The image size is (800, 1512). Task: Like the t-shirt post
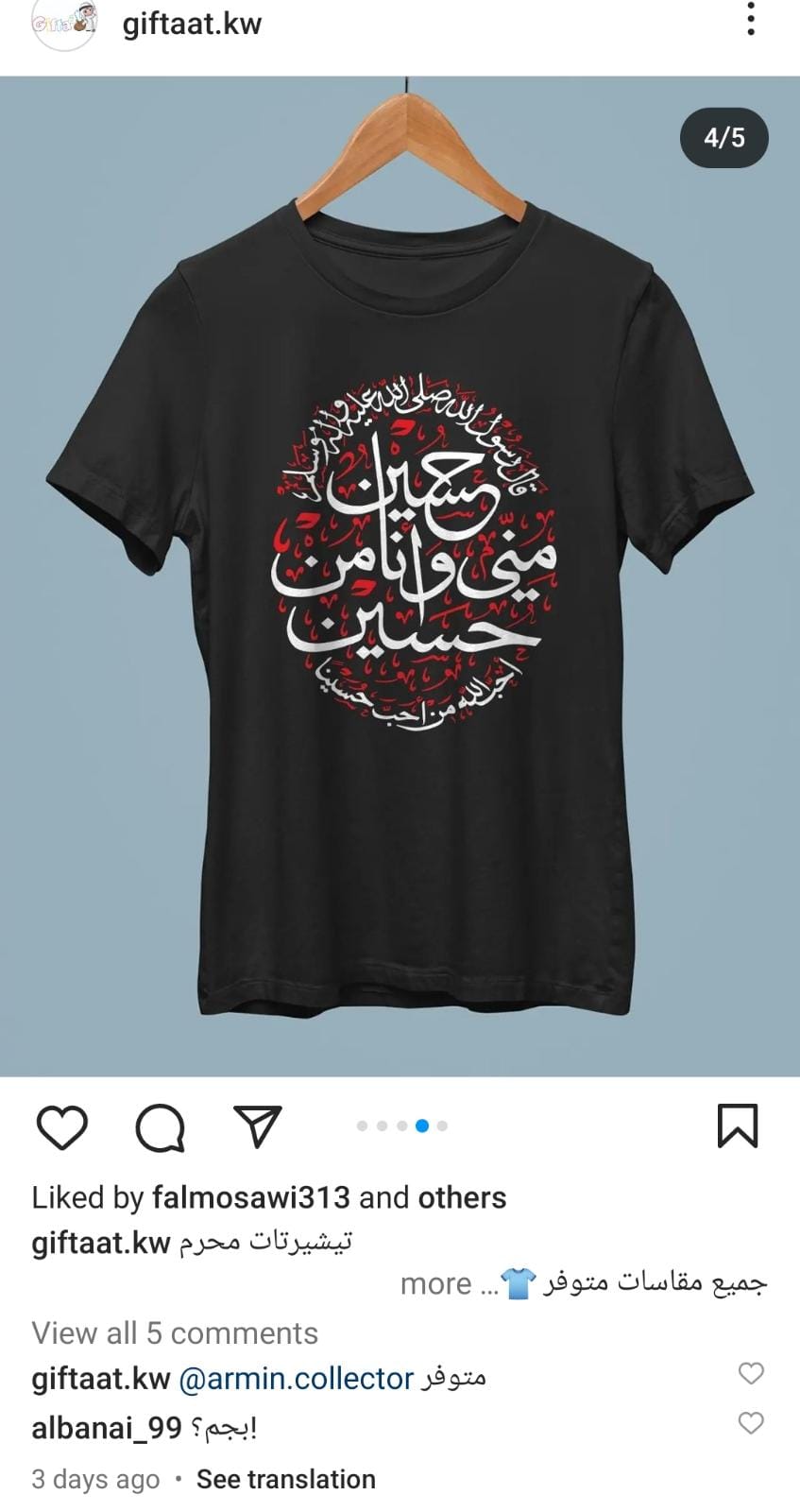(x=62, y=1125)
